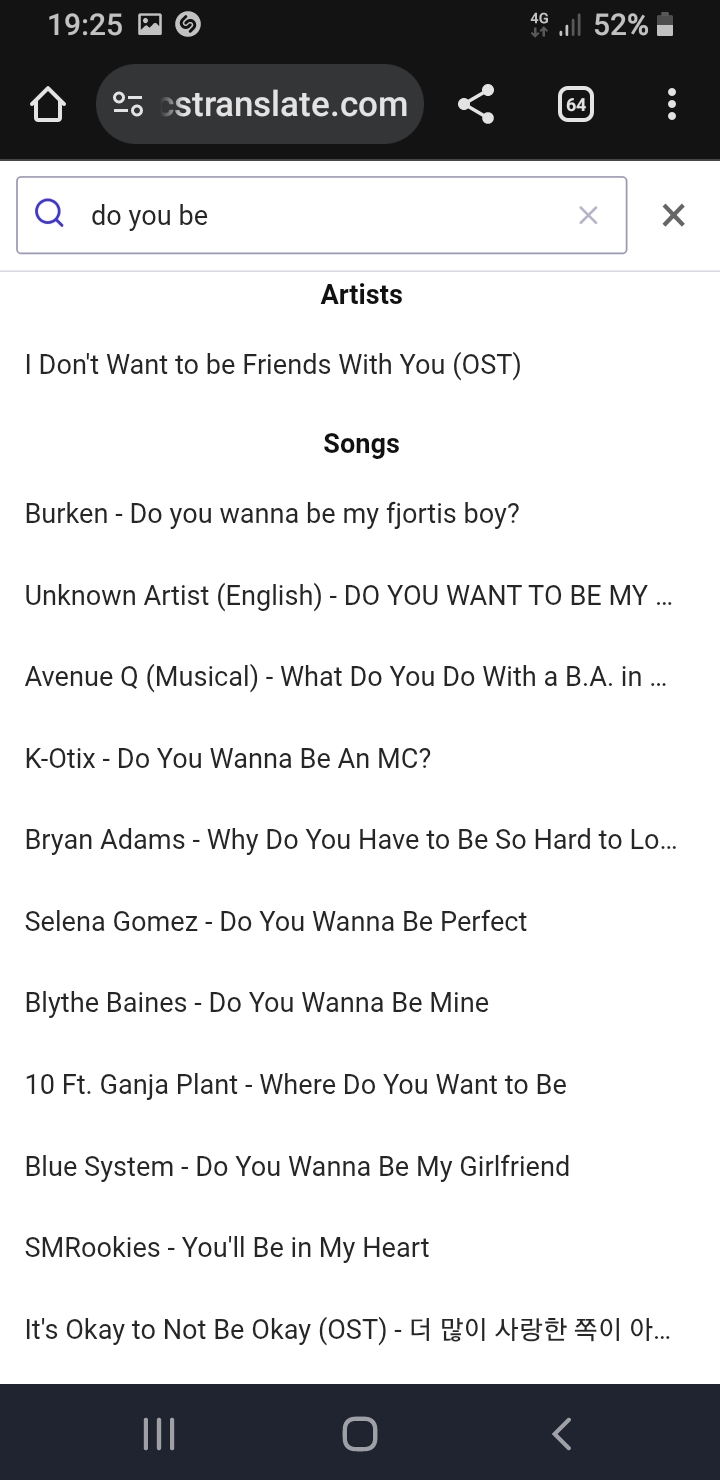Open 10 Ft. Ganja Plant - Where Do You Want to Be
The image size is (720, 1480).
click(x=296, y=1085)
